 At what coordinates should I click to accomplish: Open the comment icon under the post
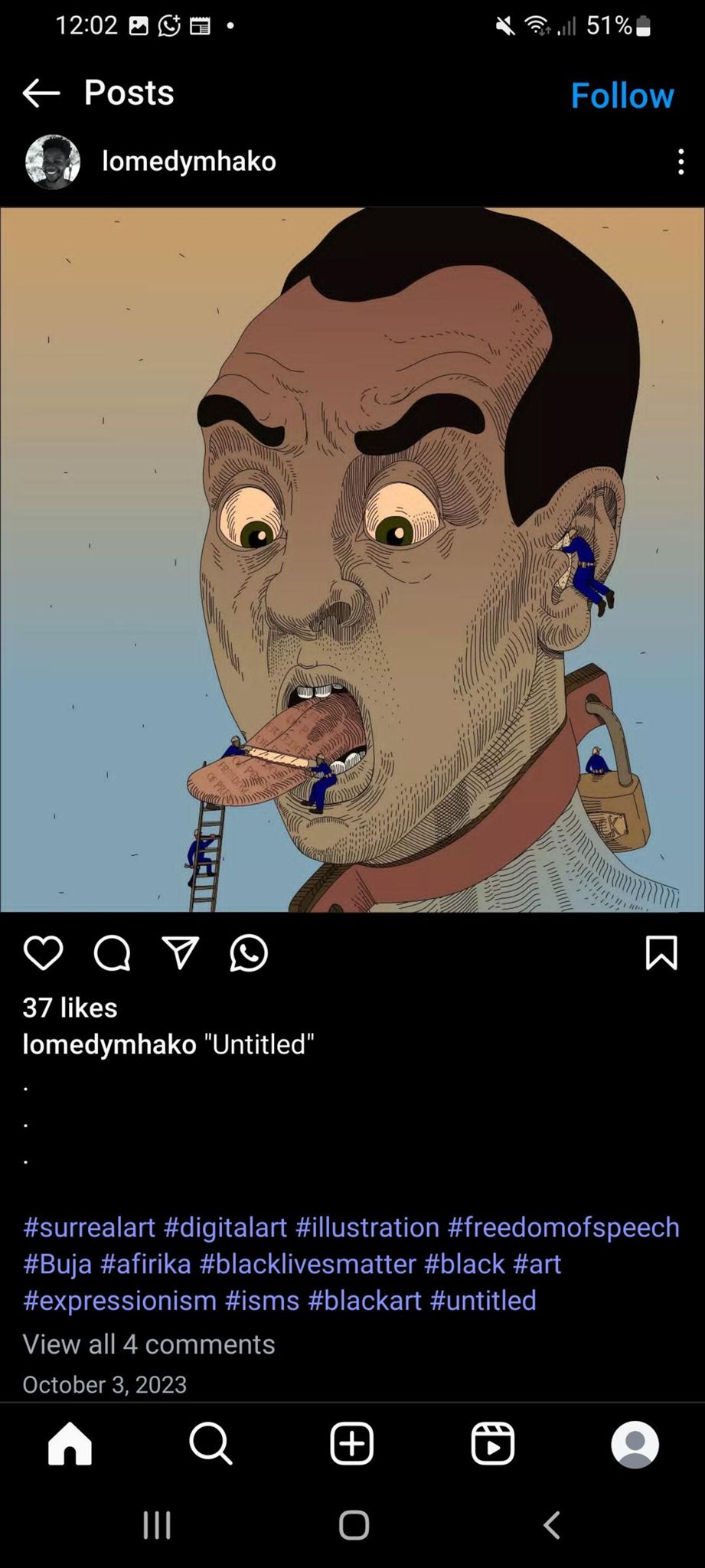(x=112, y=953)
